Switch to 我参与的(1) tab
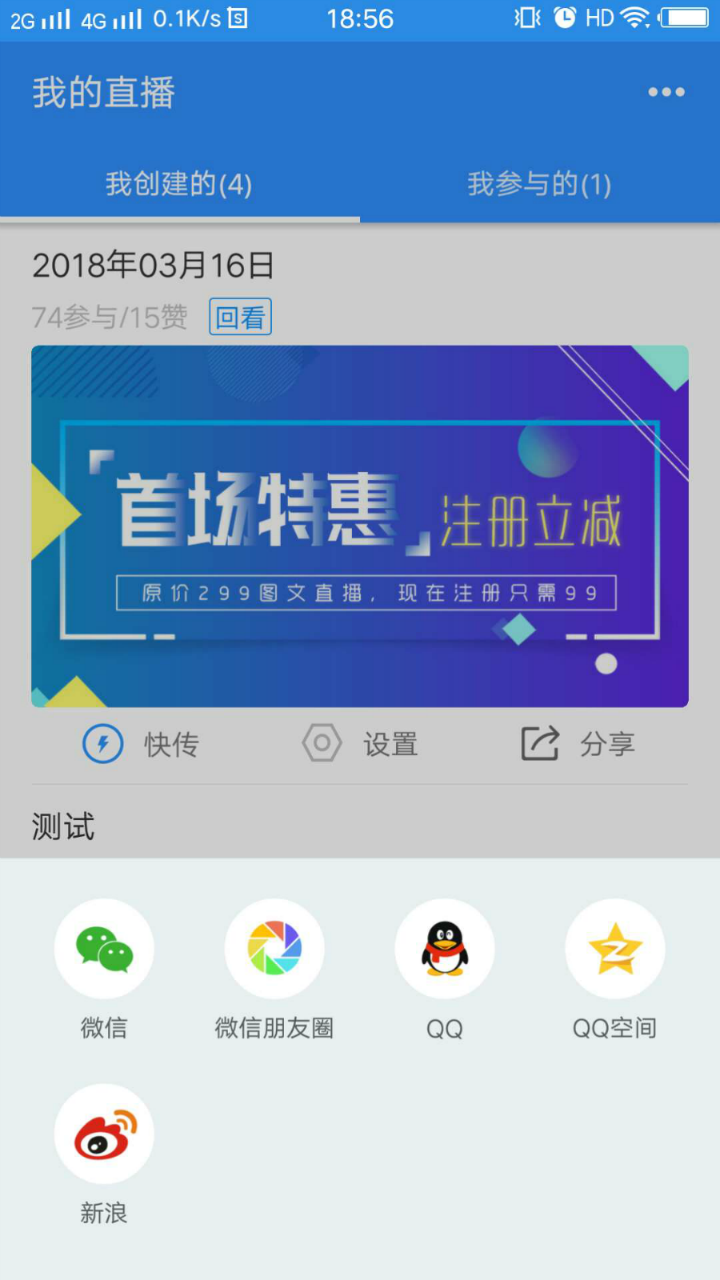 click(x=539, y=184)
